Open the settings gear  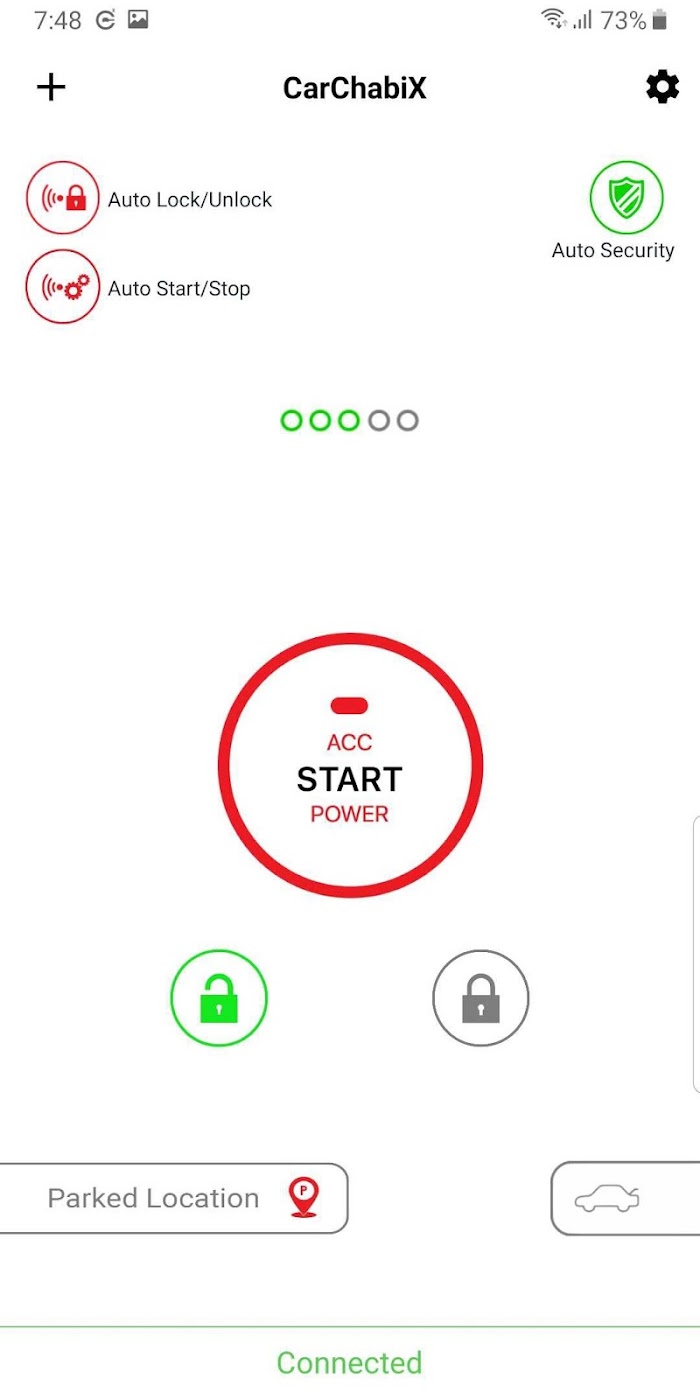point(662,87)
